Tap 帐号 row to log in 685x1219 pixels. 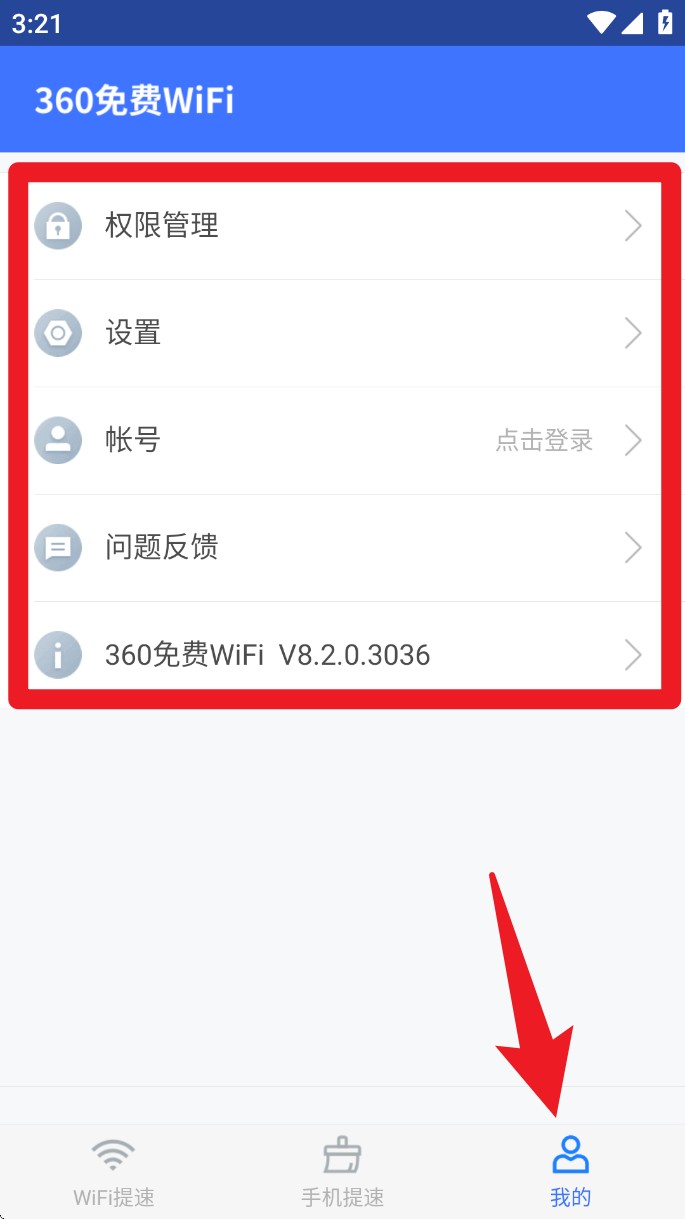[342, 440]
